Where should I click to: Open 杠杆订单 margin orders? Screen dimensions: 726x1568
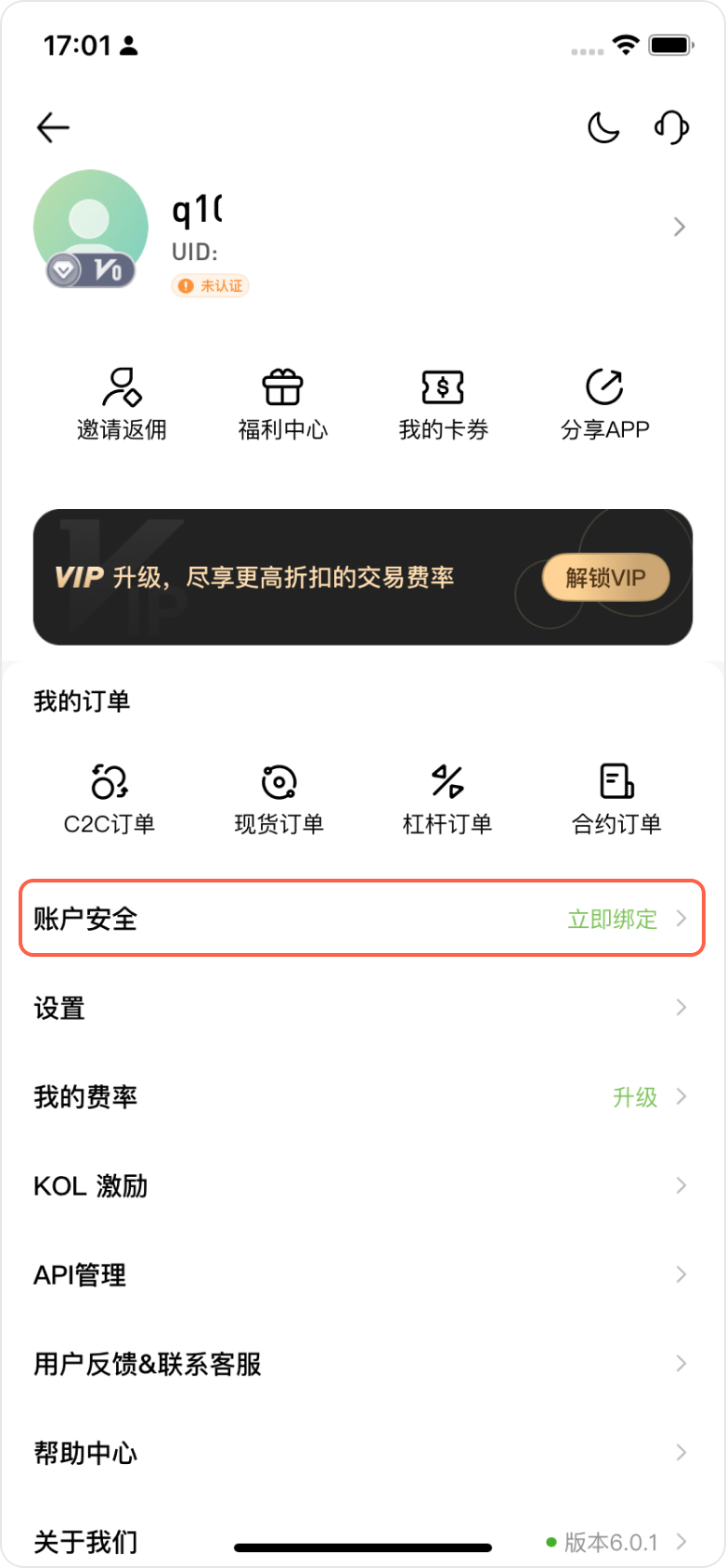click(x=447, y=799)
